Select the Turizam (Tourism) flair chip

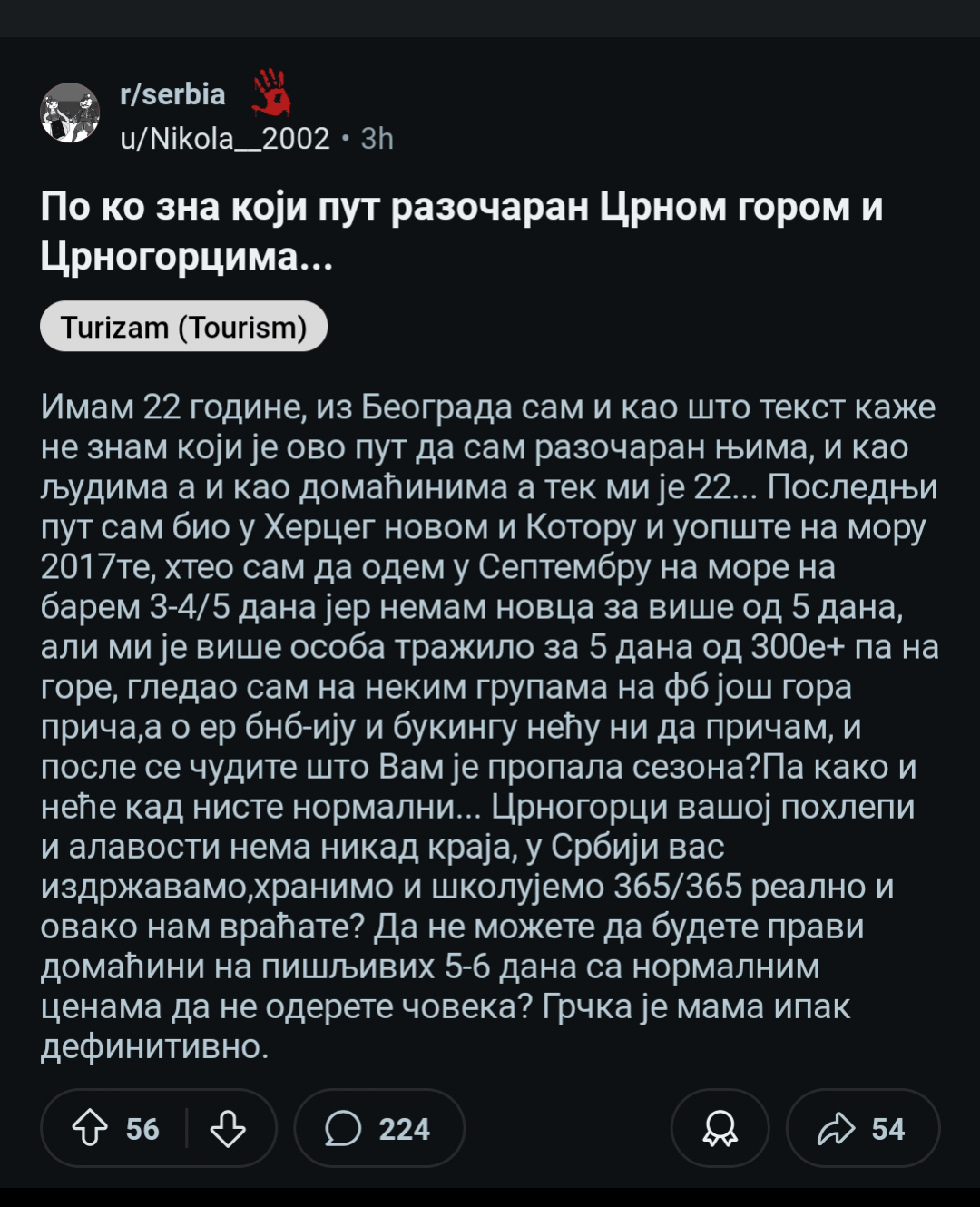pos(183,327)
